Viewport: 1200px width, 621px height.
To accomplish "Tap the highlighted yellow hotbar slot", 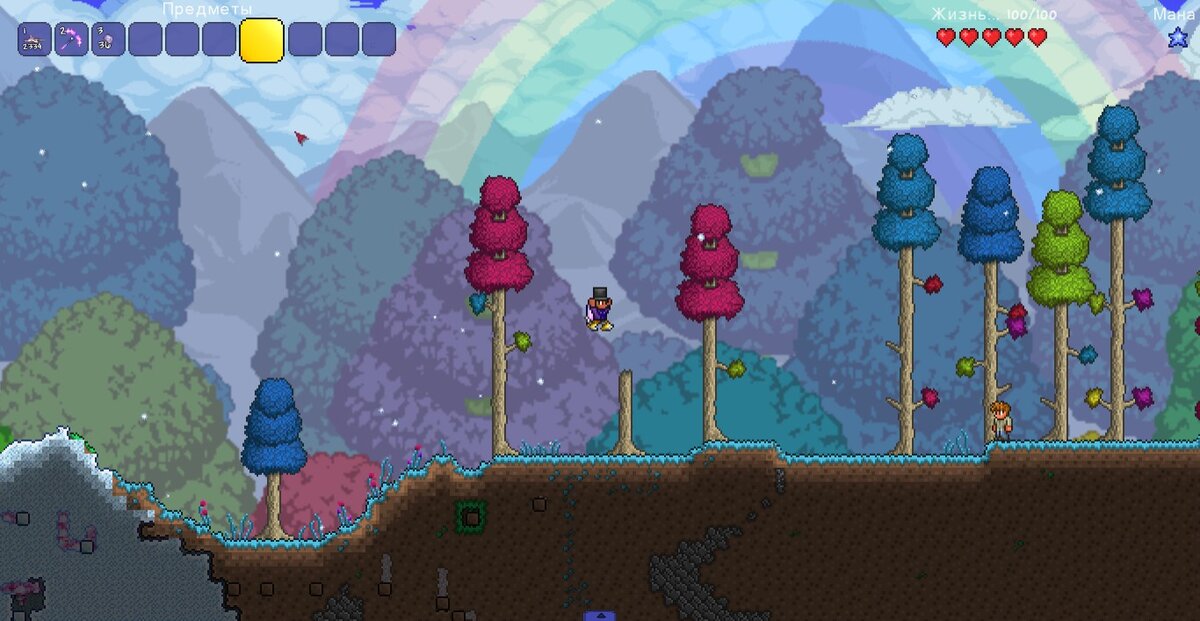I will pos(262,40).
